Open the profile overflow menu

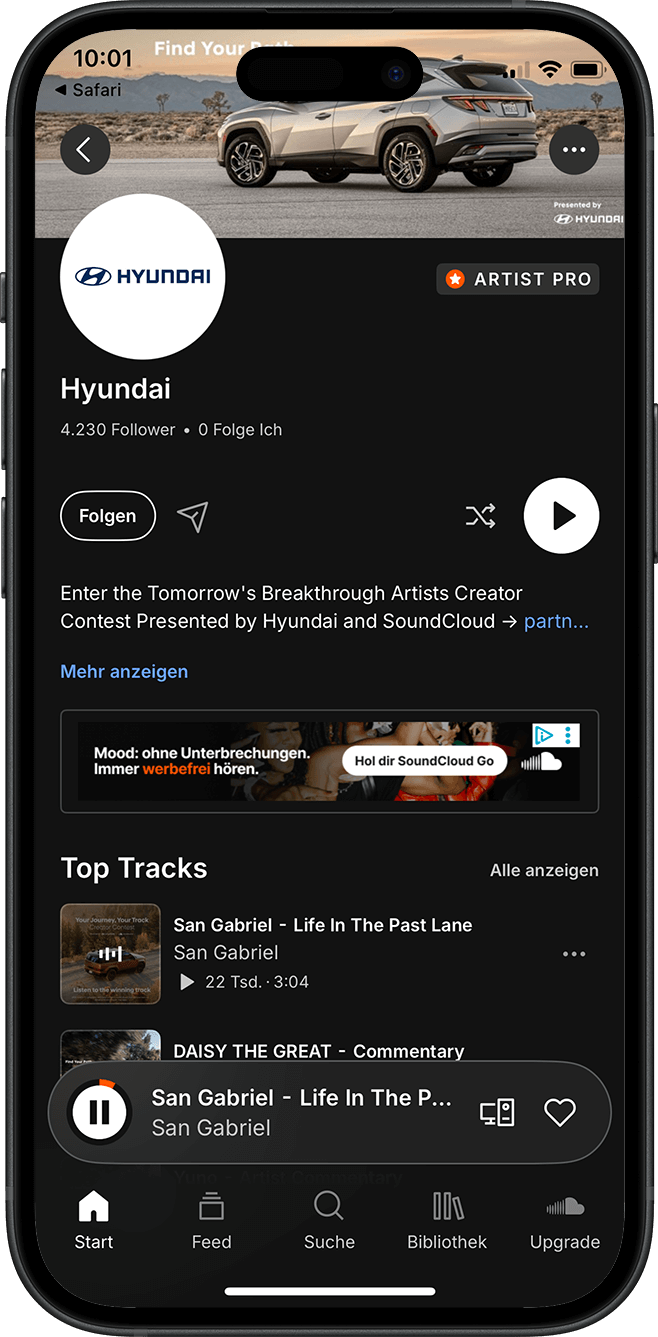[x=573, y=151]
